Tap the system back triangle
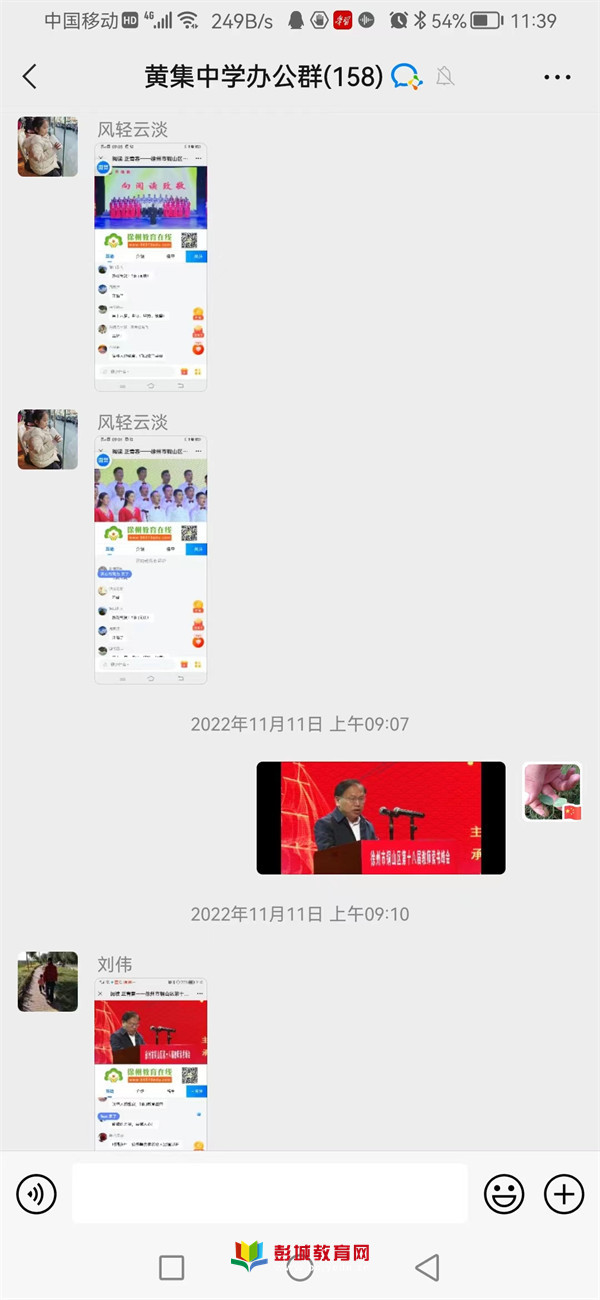Screen dimensions: 600x1300 [428, 1268]
